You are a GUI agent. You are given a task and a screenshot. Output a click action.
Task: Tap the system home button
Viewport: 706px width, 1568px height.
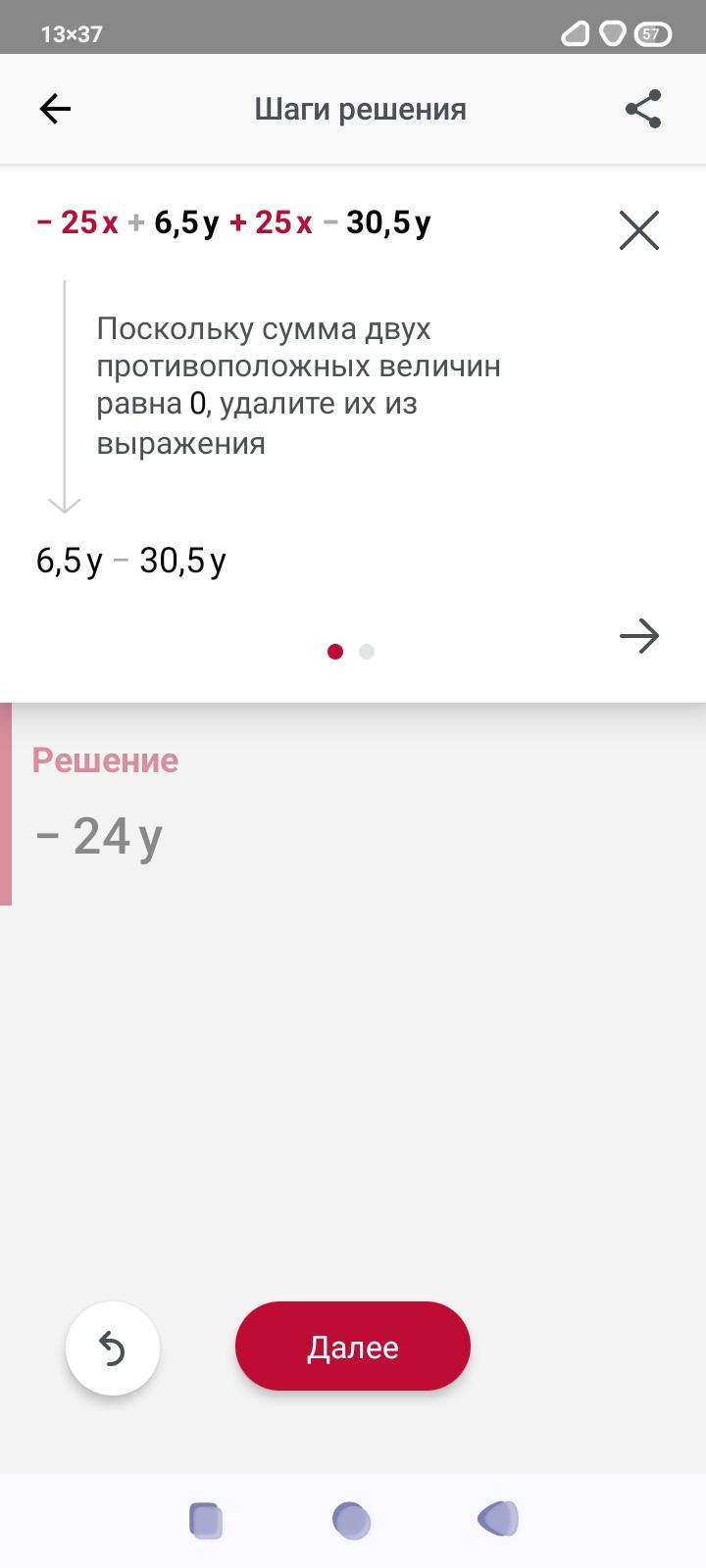pyautogui.click(x=352, y=1520)
